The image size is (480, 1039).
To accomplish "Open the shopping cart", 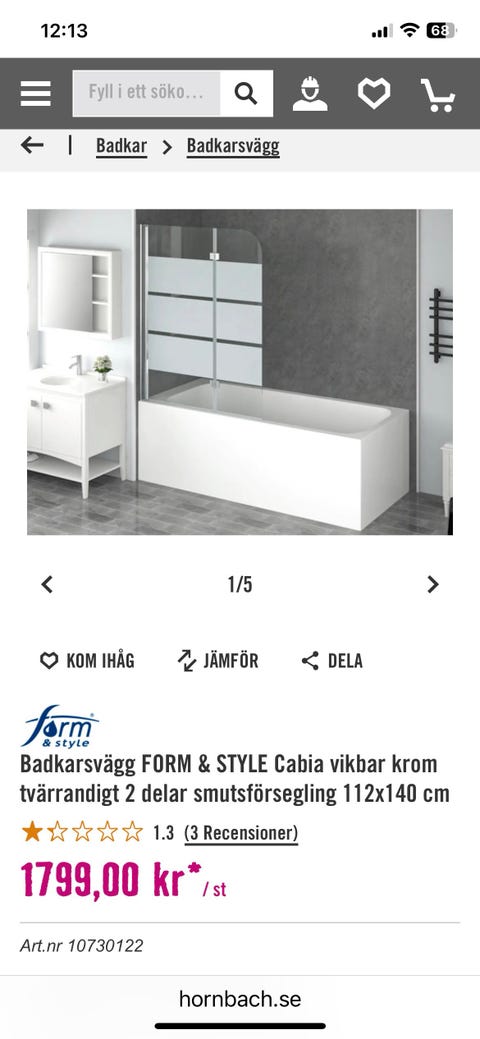I will (438, 95).
